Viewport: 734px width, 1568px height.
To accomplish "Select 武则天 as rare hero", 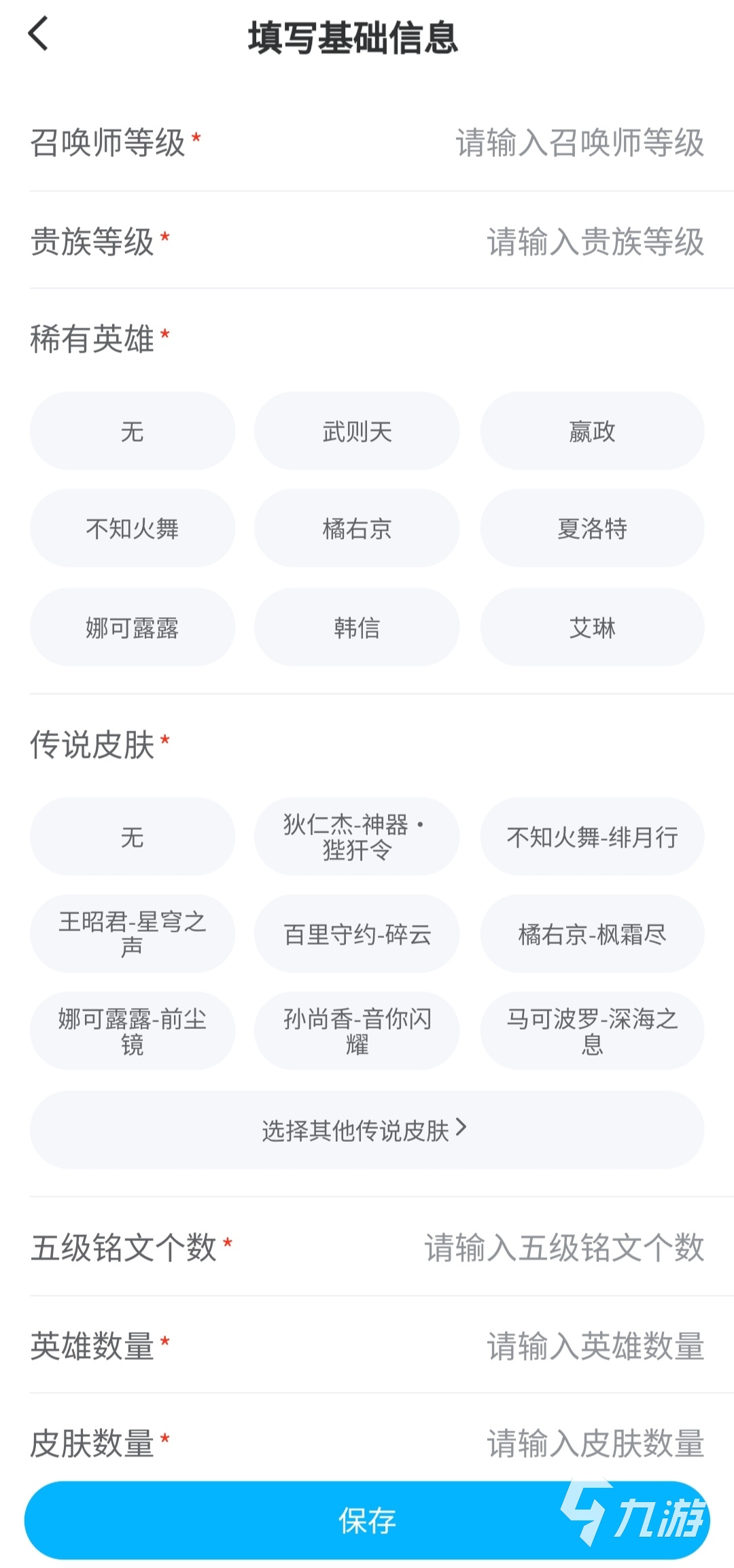I will click(x=357, y=431).
